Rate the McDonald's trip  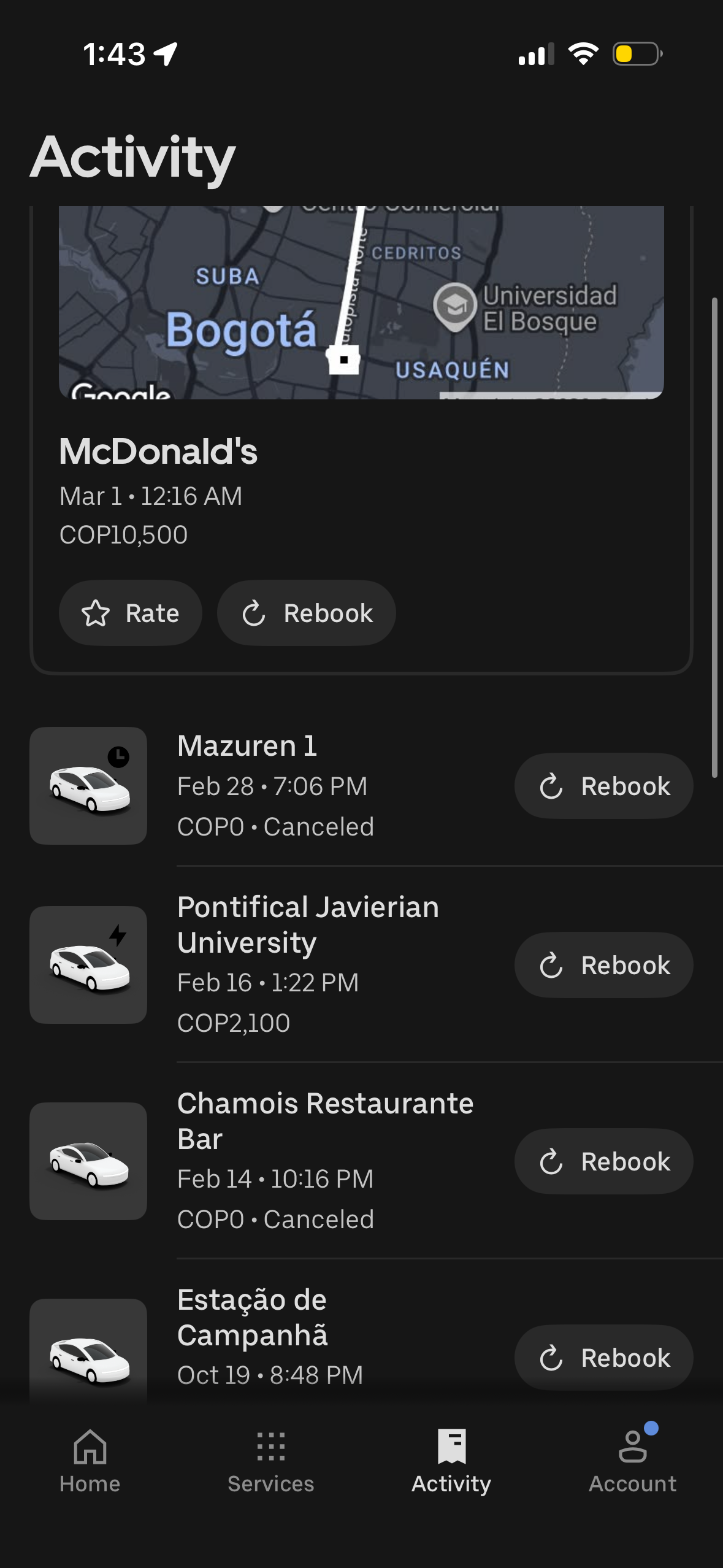tap(130, 613)
